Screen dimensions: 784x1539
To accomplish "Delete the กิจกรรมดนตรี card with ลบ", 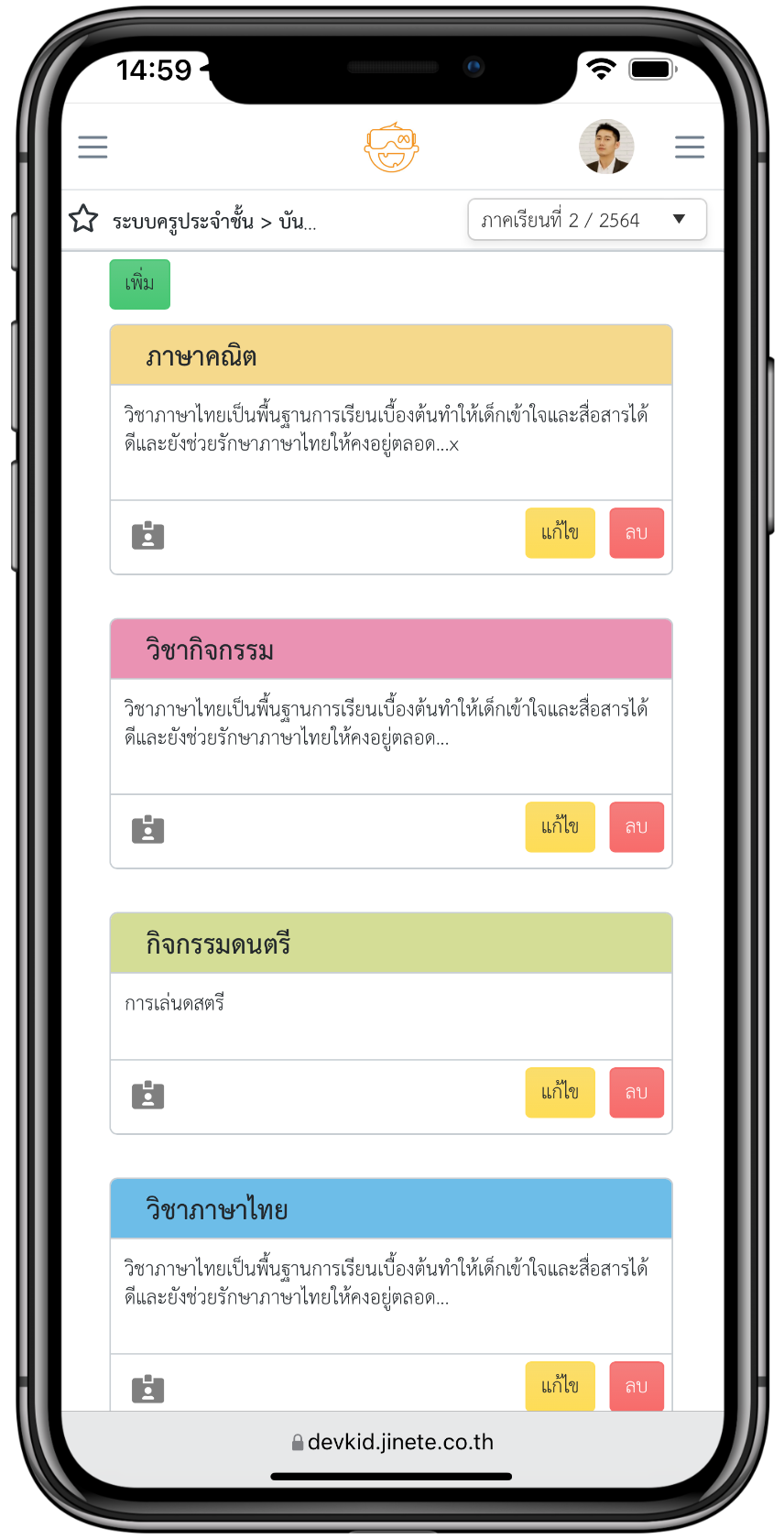I will 636,1093.
